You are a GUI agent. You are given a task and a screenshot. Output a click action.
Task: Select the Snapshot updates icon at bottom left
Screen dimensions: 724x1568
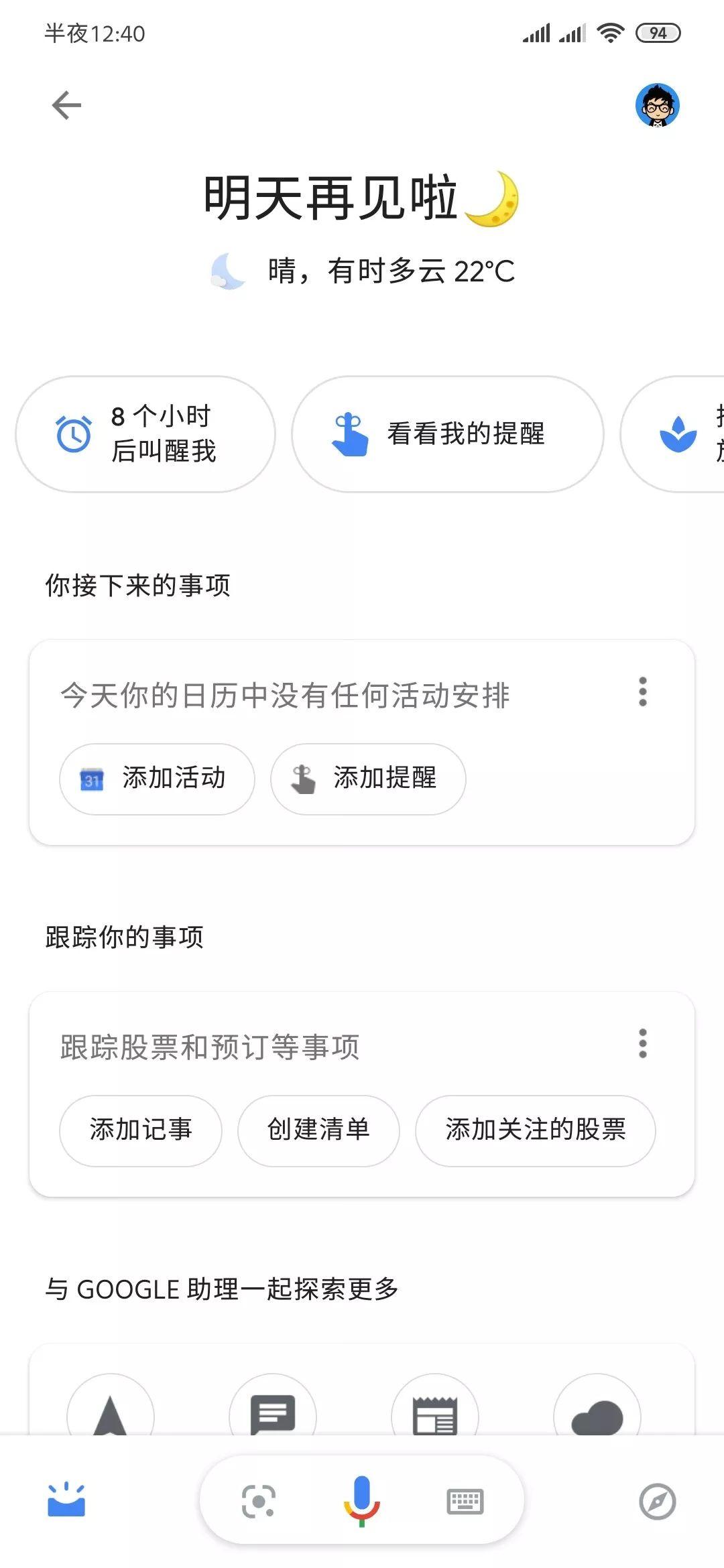coord(67,1500)
